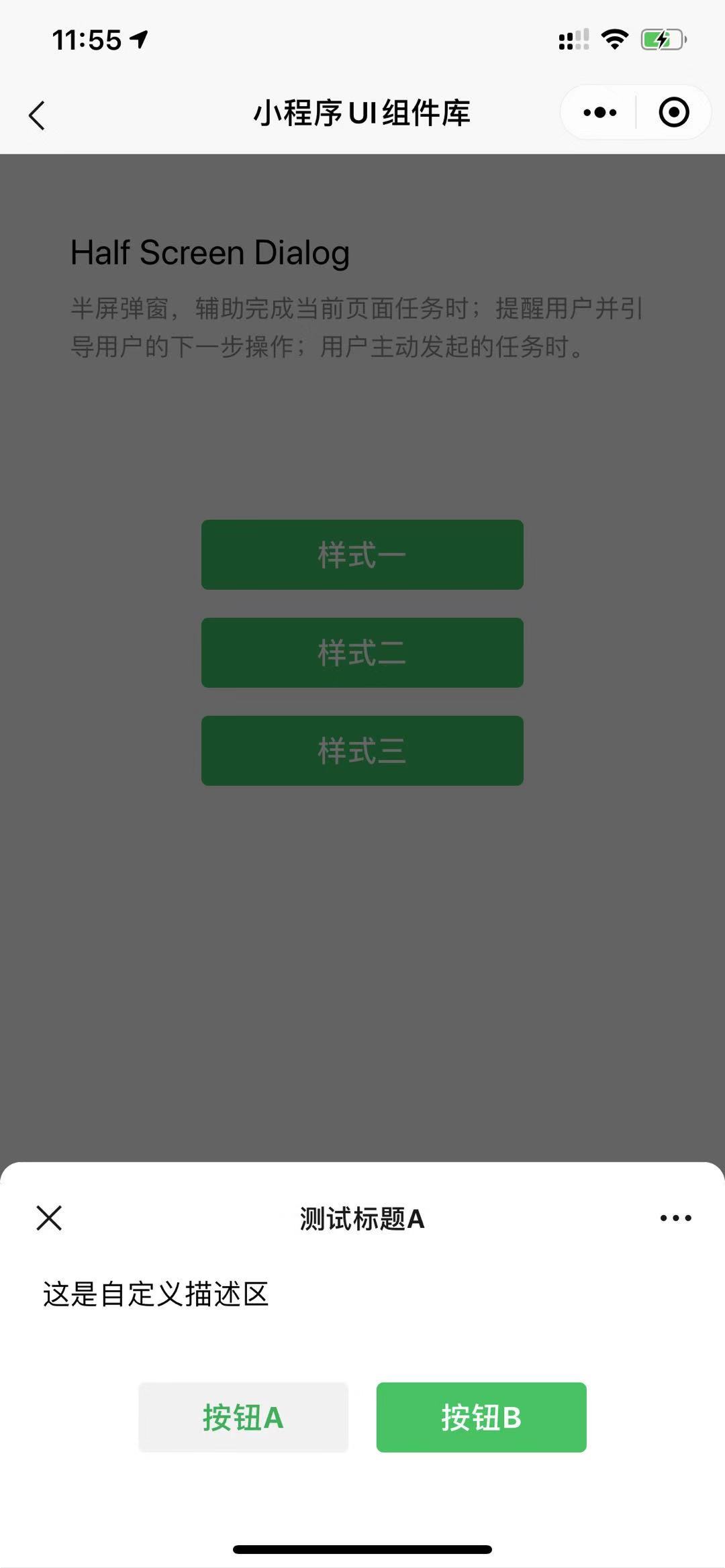Choose the green 按钮B button
Screen dimensions: 725x1568
click(481, 1417)
